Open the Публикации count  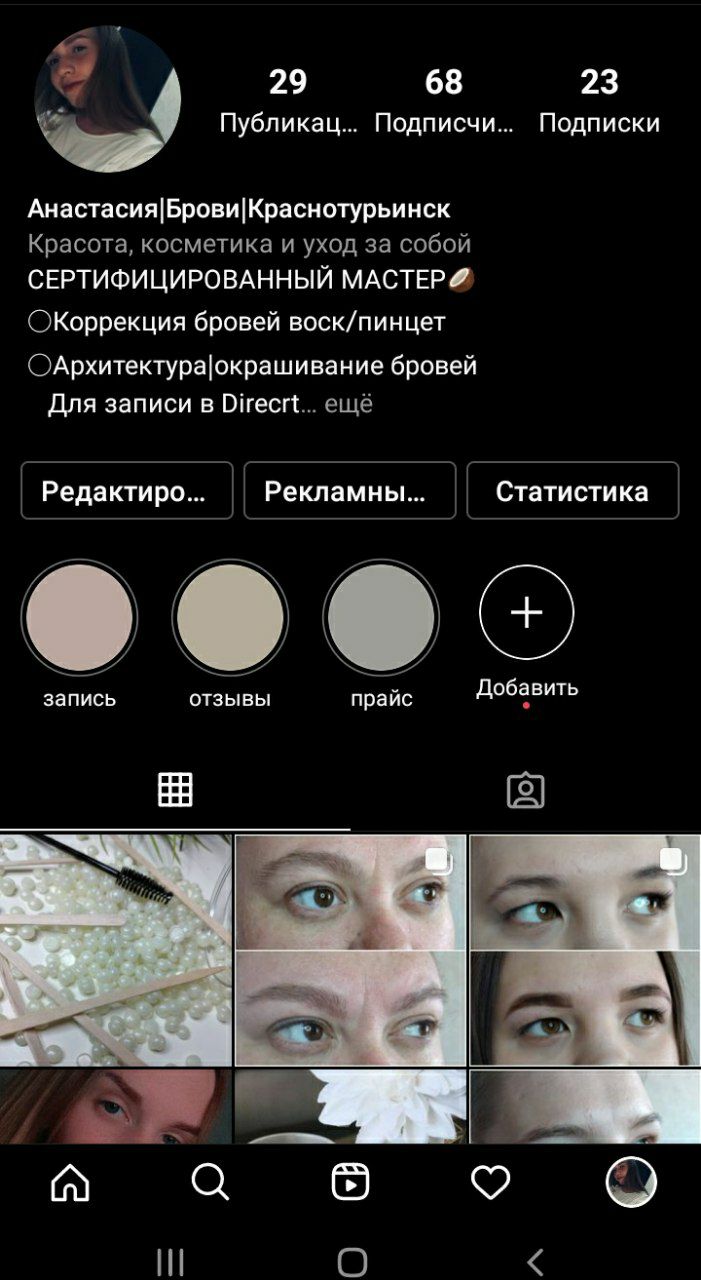[x=288, y=101]
